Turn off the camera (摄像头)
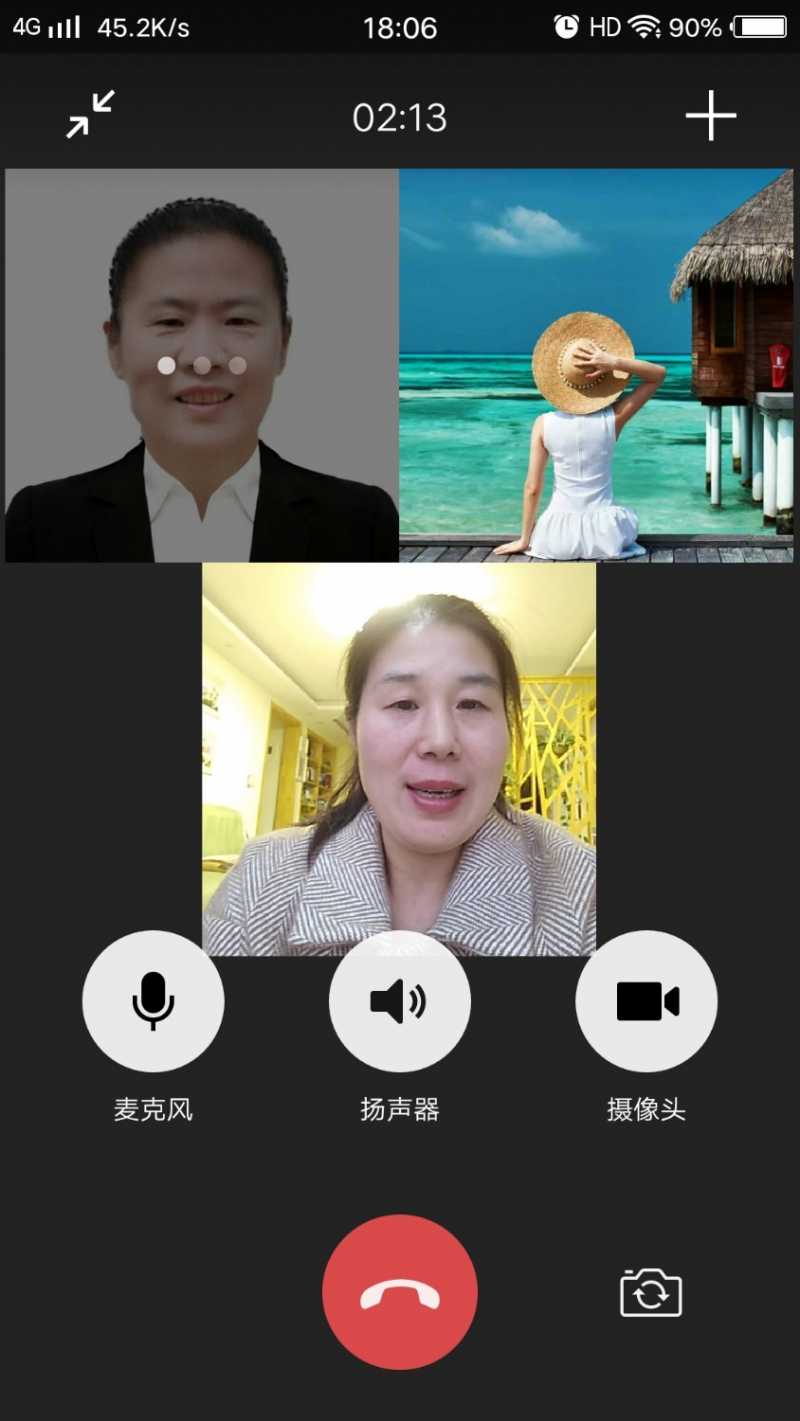 646,1001
